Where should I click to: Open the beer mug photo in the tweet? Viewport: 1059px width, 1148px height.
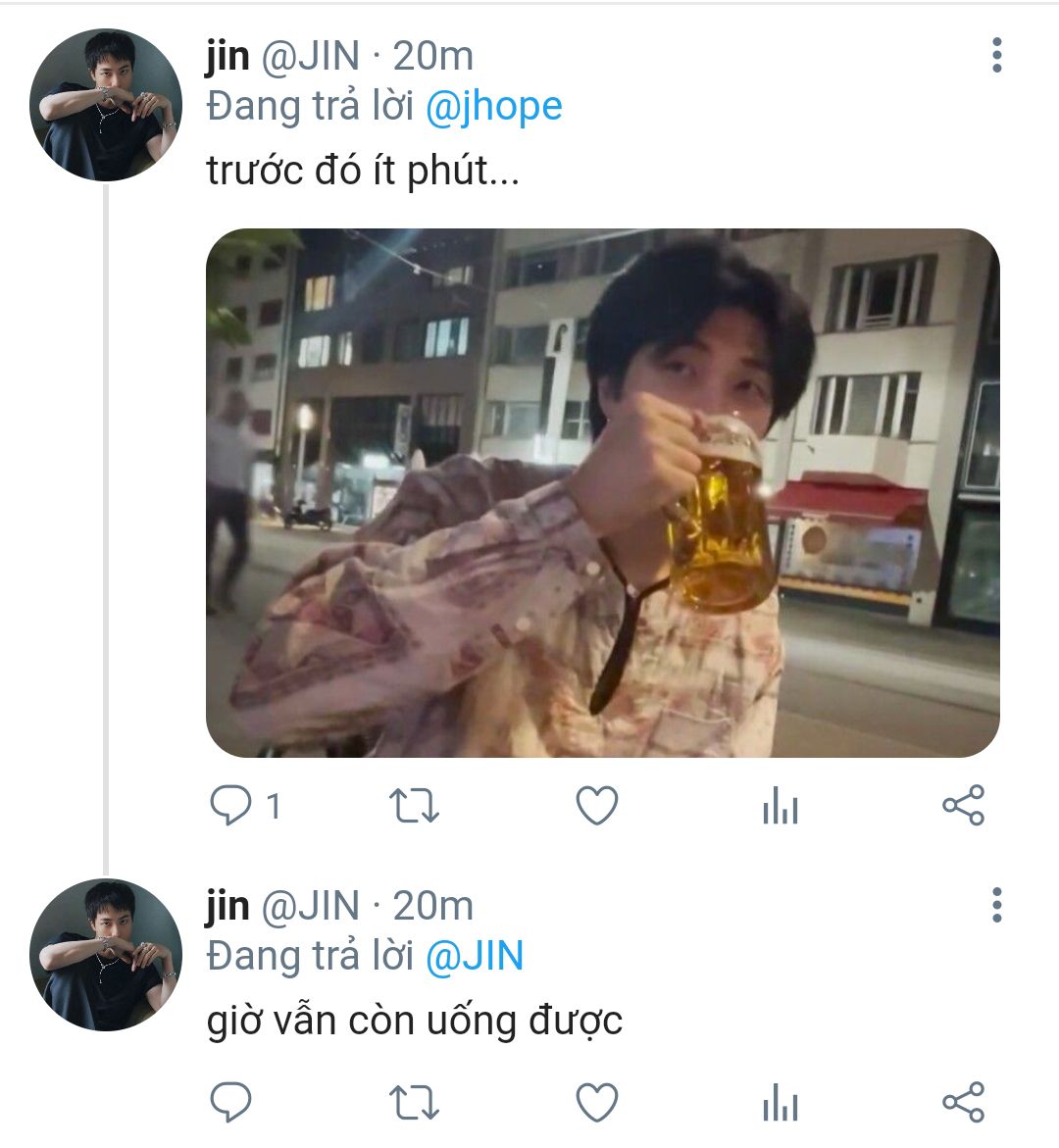coord(602,493)
